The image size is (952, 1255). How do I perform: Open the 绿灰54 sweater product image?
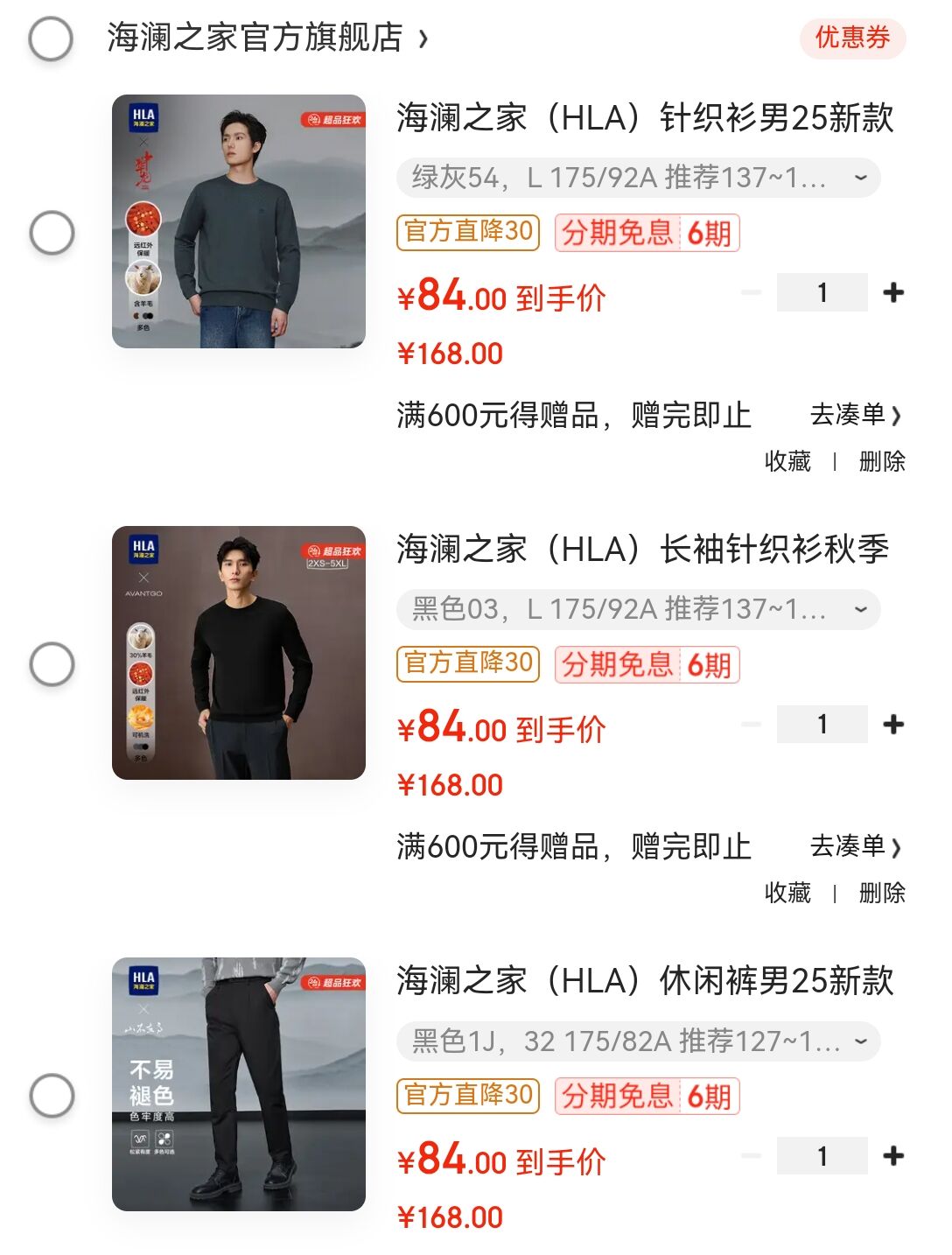click(239, 221)
